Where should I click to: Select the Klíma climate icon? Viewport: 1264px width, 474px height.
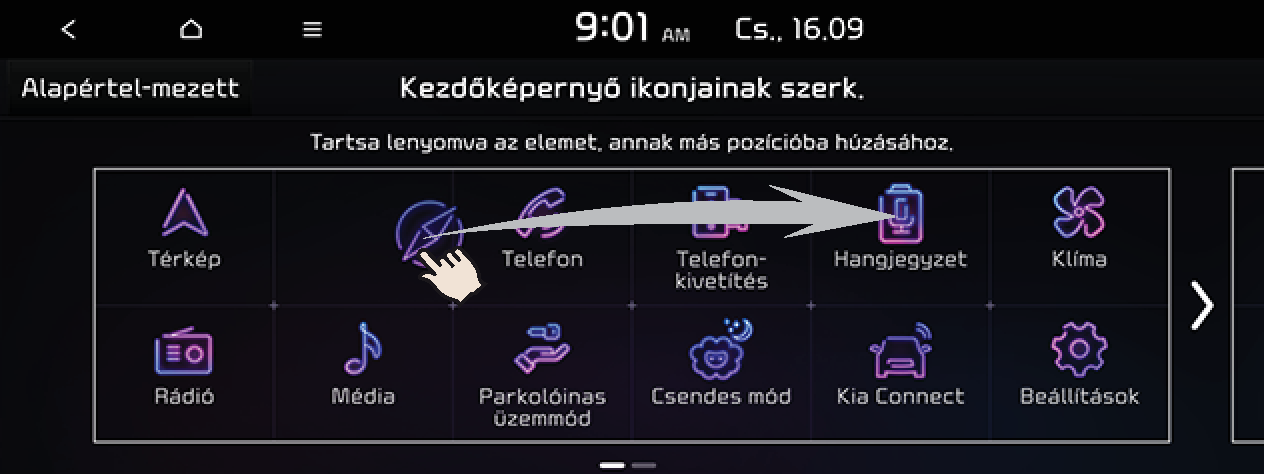click(x=1079, y=229)
